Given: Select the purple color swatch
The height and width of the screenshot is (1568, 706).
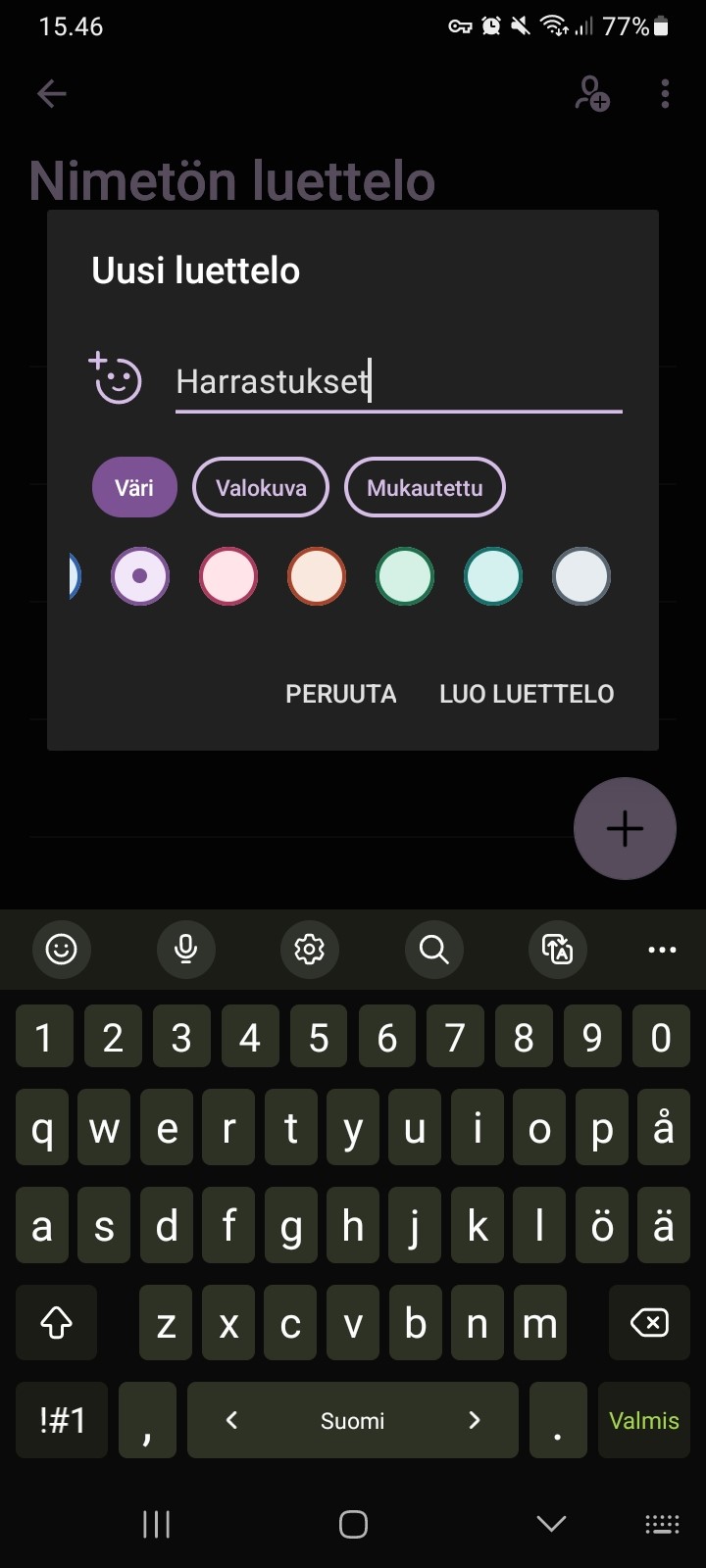Looking at the screenshot, I should (140, 575).
